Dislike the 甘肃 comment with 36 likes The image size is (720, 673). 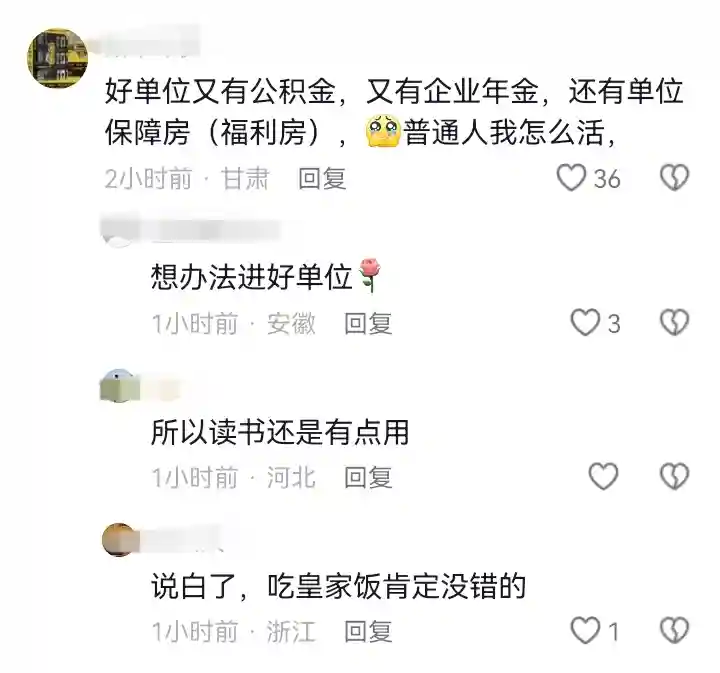[676, 178]
